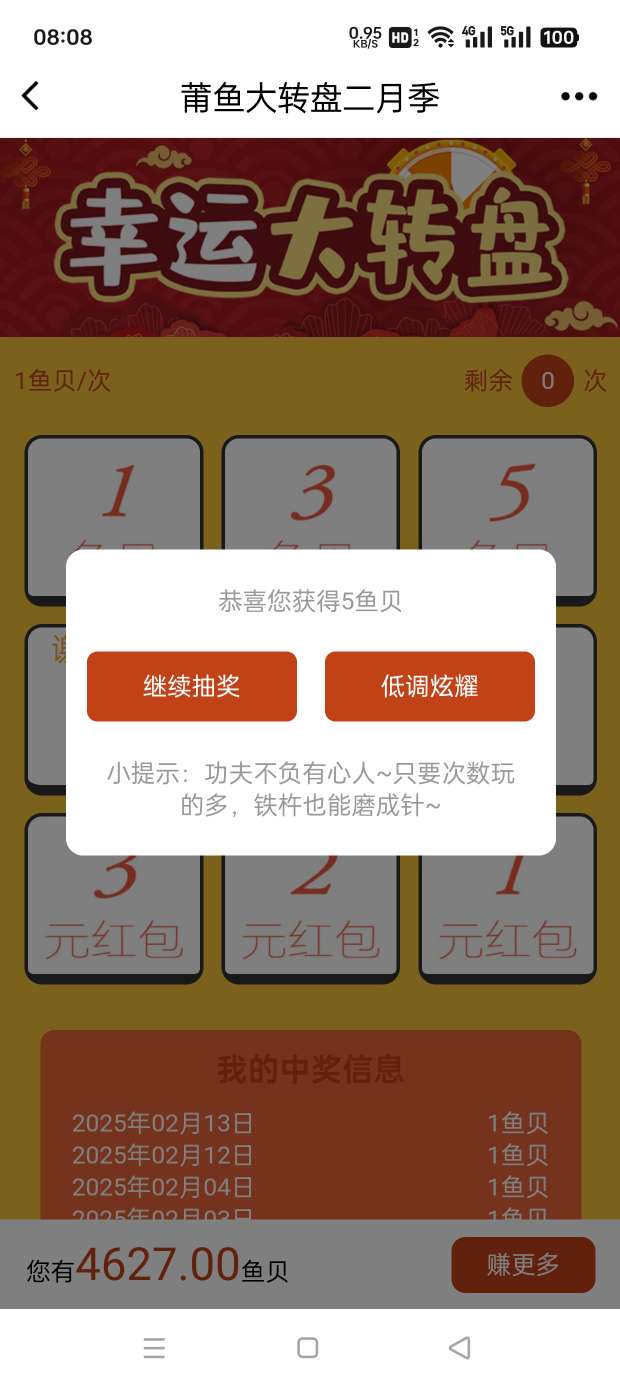Image resolution: width=620 pixels, height=1386 pixels.
Task: Open the three-dot overflow menu
Action: [x=578, y=97]
